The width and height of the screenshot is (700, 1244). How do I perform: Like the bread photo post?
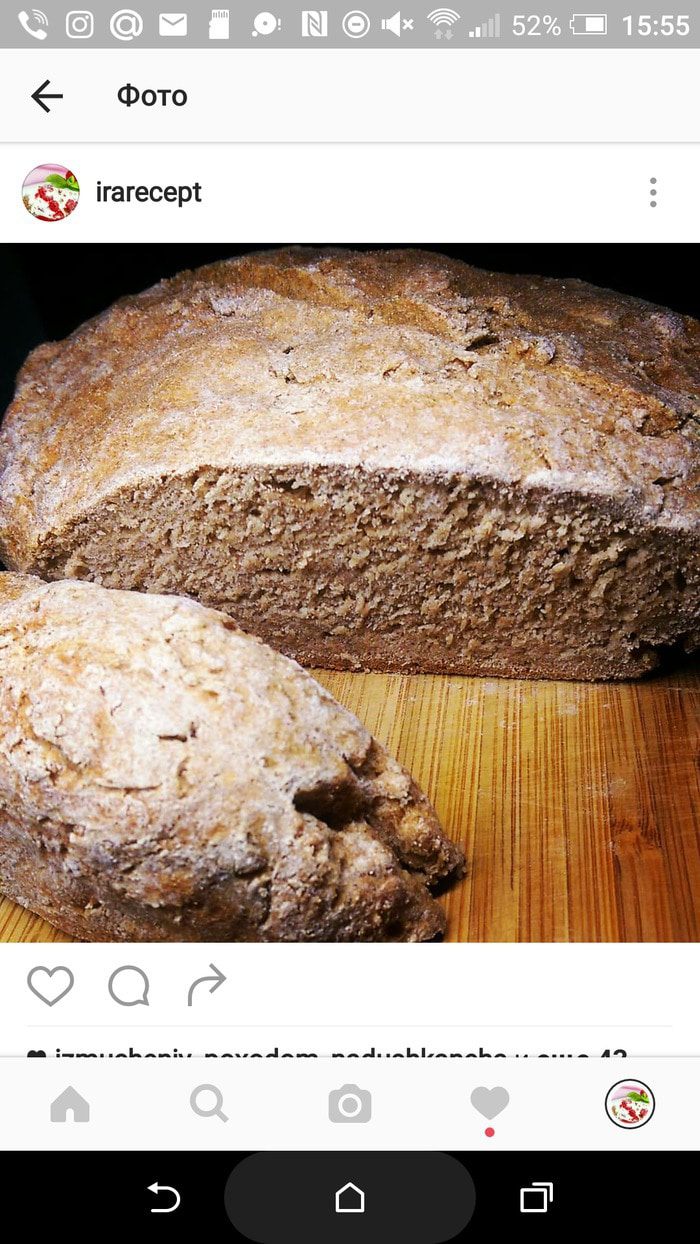(x=50, y=986)
